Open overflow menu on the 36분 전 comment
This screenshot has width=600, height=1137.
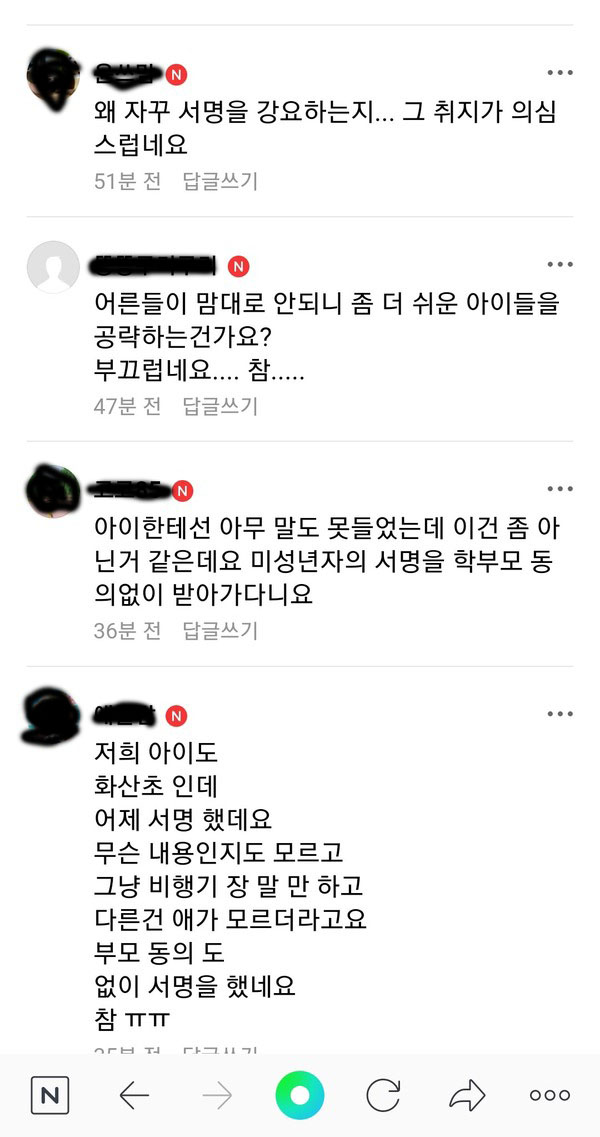pyautogui.click(x=560, y=489)
